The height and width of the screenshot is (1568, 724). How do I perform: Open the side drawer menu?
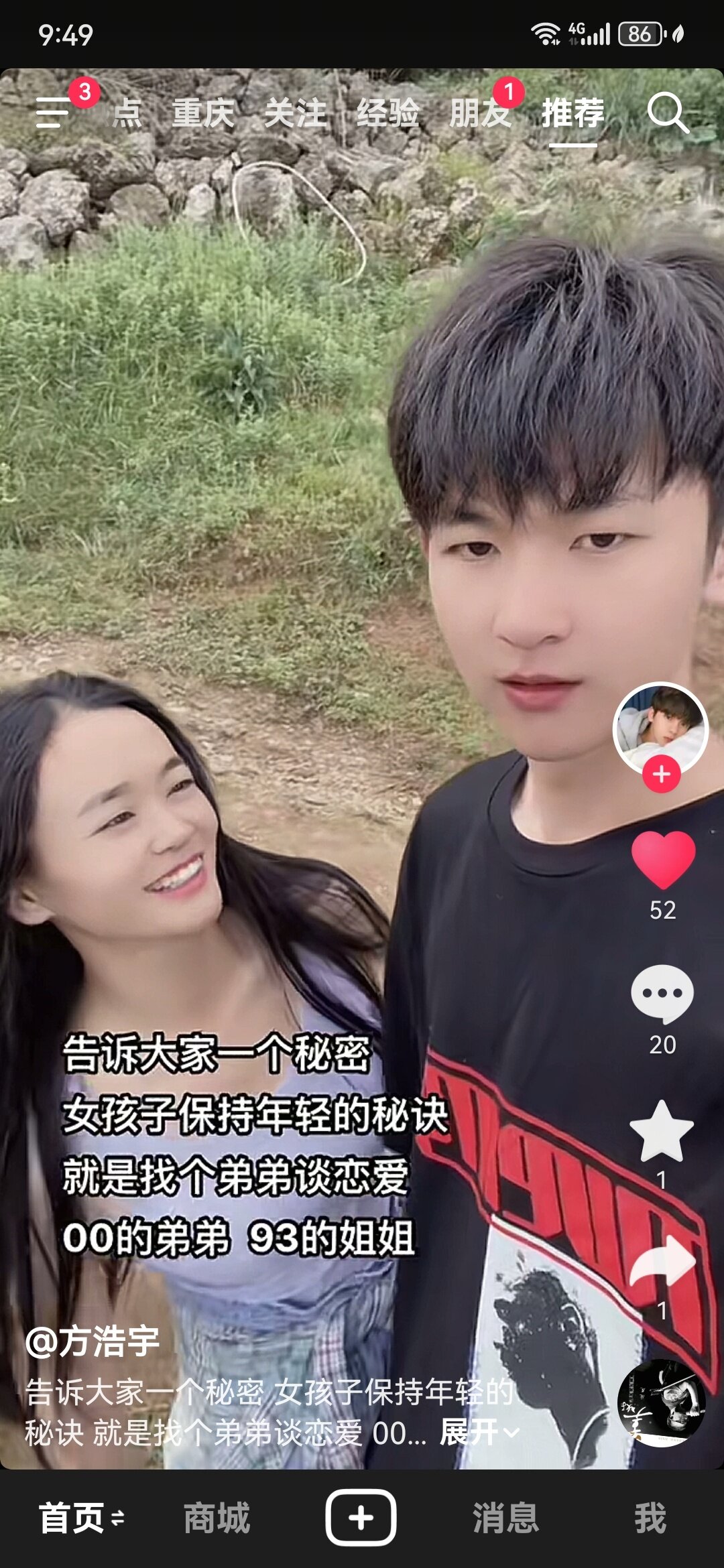52,112
